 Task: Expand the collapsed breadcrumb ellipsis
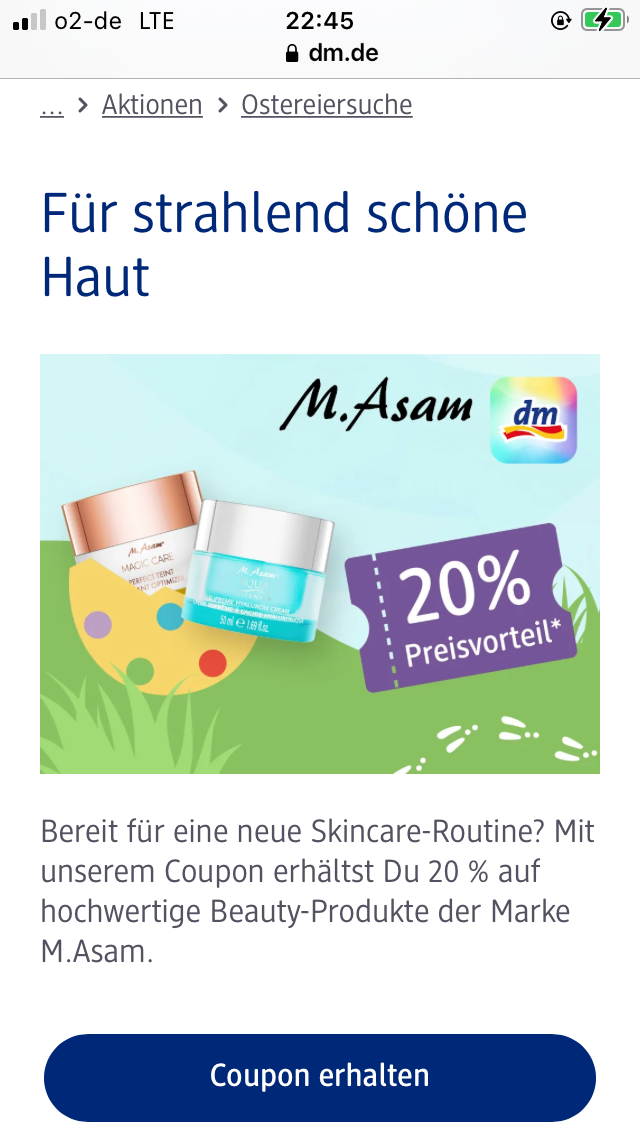pos(52,106)
